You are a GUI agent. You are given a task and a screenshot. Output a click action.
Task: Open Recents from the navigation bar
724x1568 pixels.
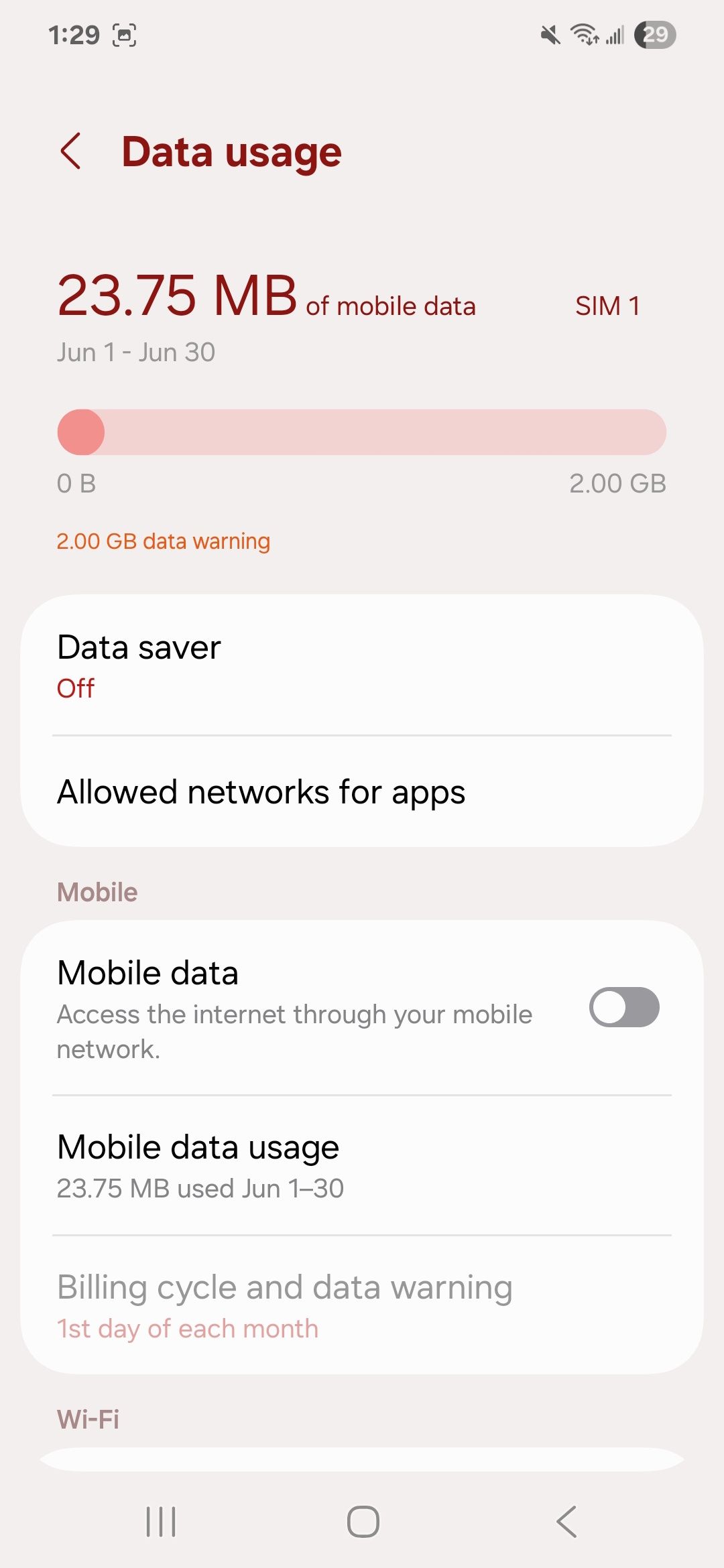(x=160, y=1522)
